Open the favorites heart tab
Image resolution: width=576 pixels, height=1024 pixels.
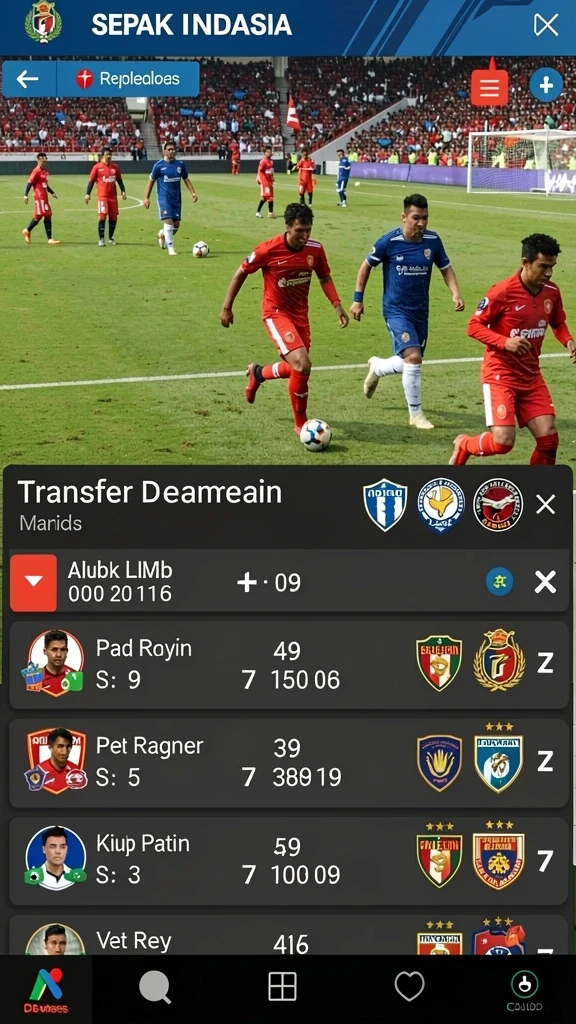click(x=409, y=985)
